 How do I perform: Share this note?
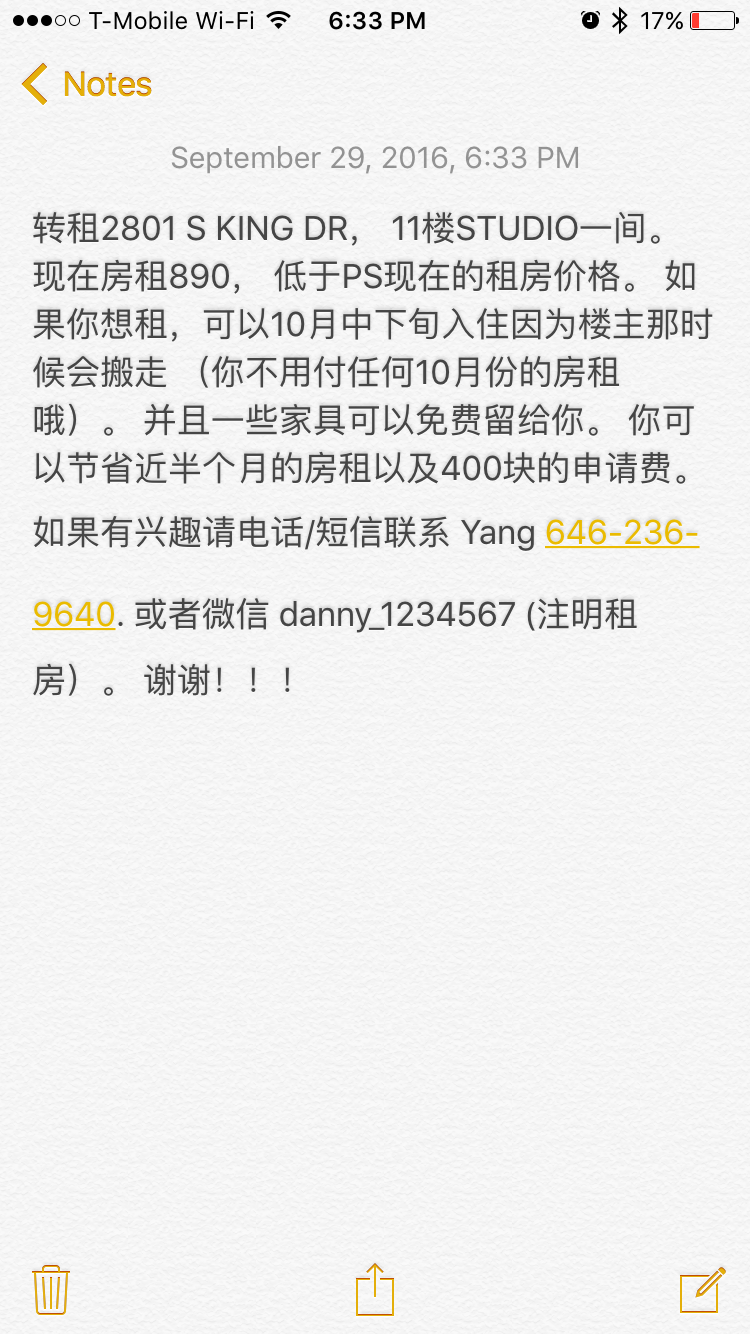[x=375, y=1289]
